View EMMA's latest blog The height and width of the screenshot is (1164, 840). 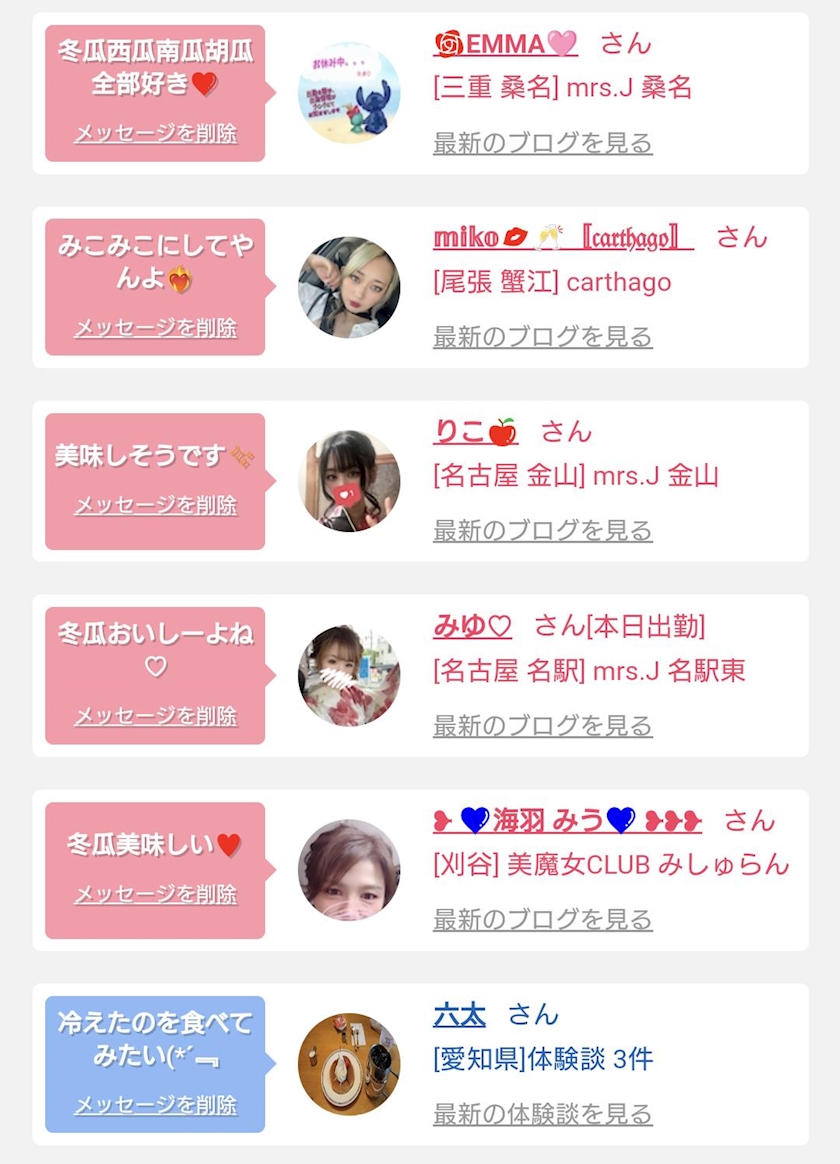tap(542, 143)
